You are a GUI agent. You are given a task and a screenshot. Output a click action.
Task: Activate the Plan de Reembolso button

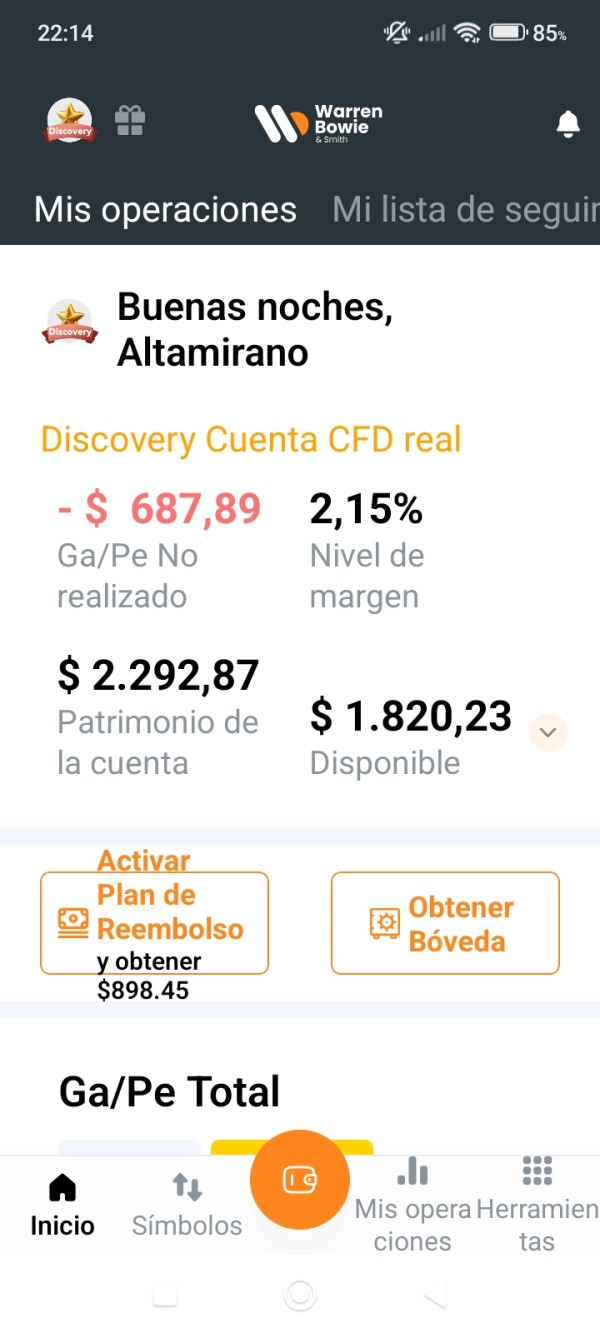tap(154, 922)
